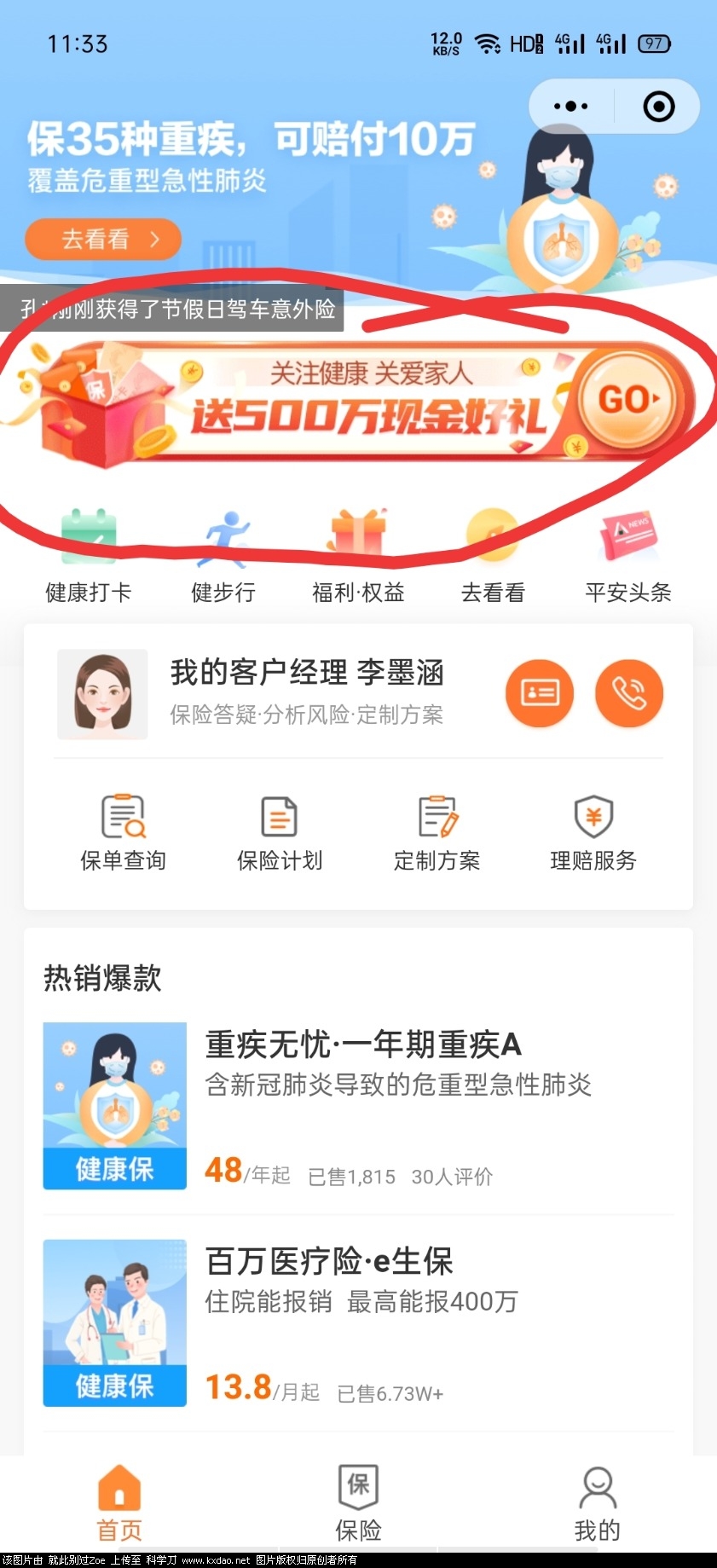Tap the 去看看 button on the top banner
717x1568 pixels.
click(x=103, y=239)
